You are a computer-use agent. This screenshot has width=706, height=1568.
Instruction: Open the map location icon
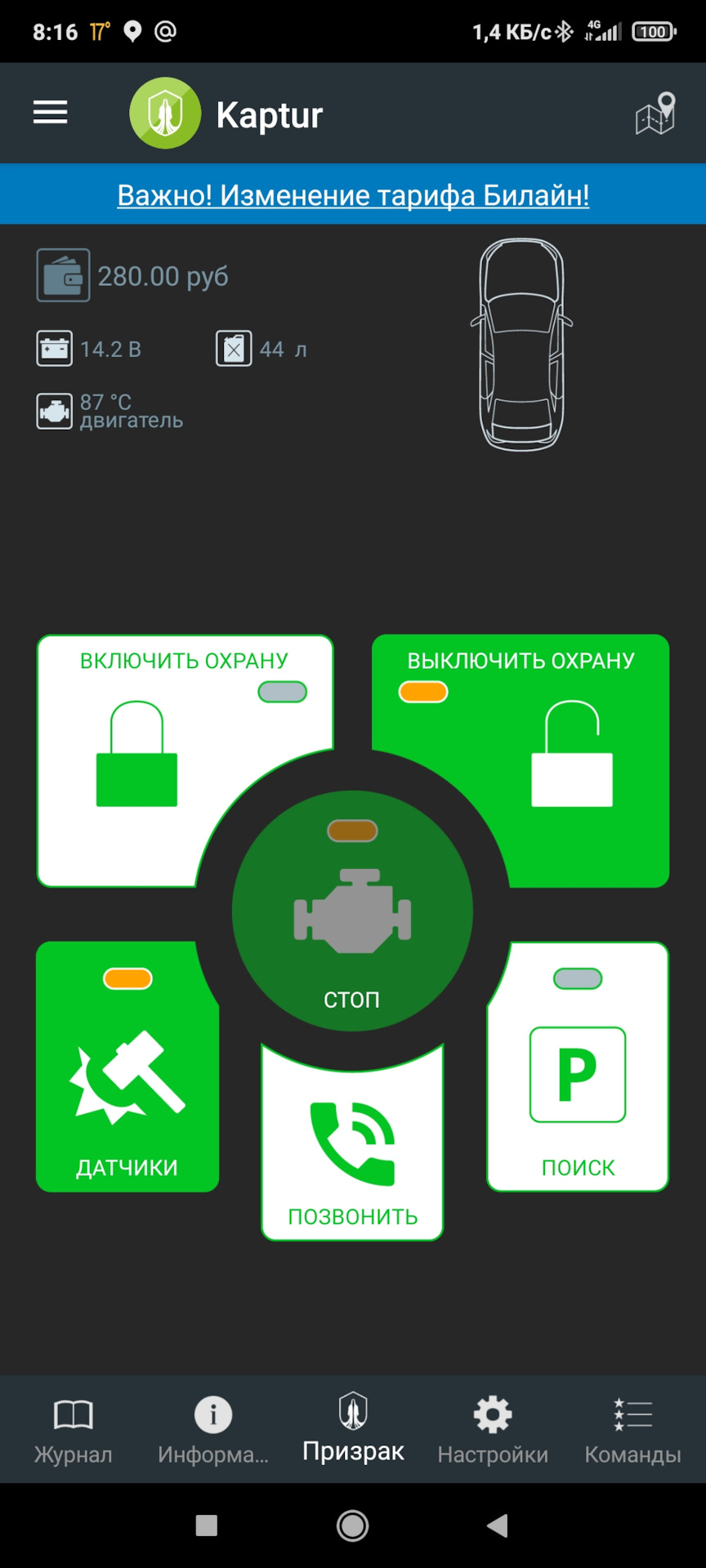tap(655, 114)
